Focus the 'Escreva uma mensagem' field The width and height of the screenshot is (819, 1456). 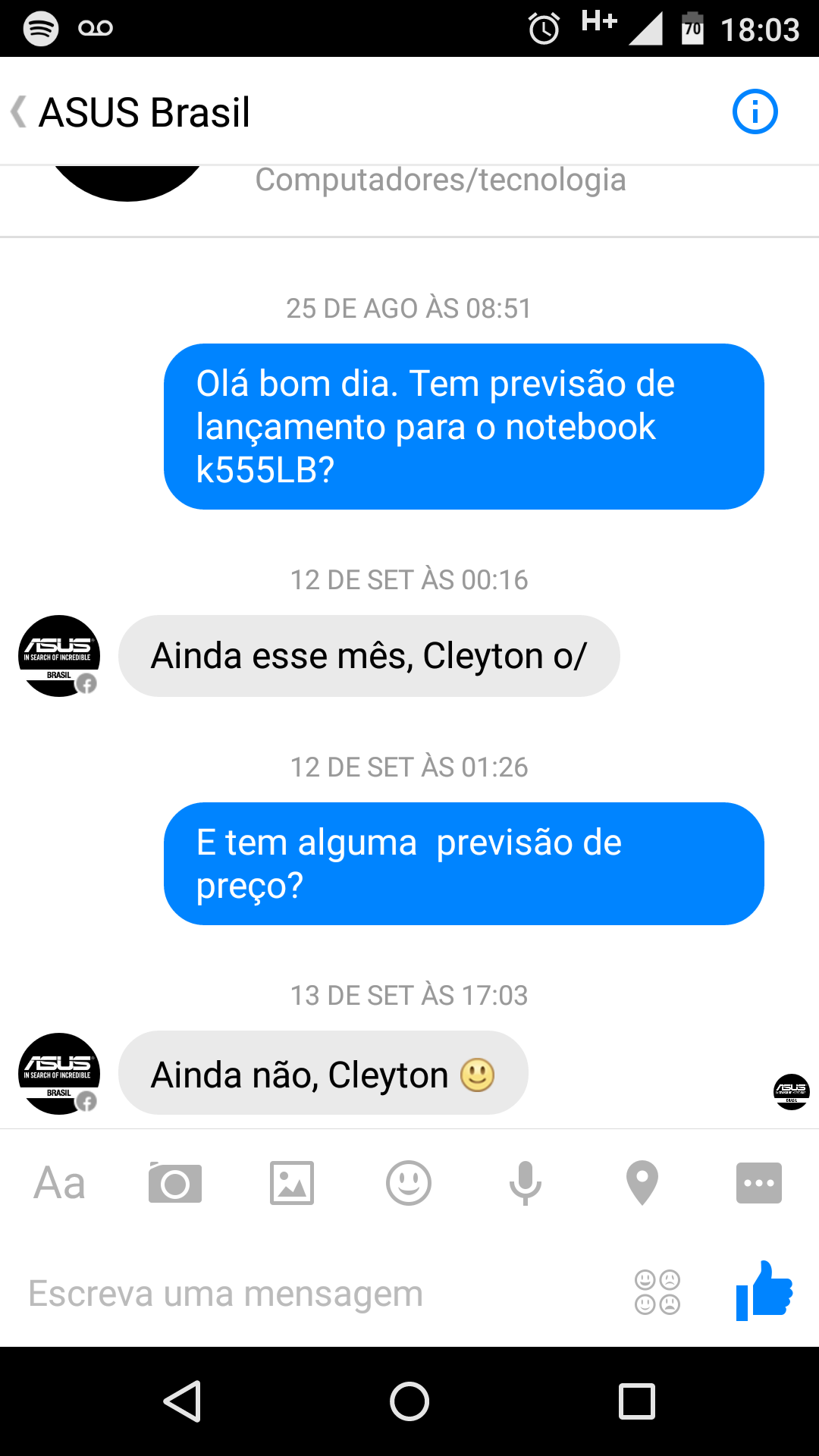(x=318, y=1294)
